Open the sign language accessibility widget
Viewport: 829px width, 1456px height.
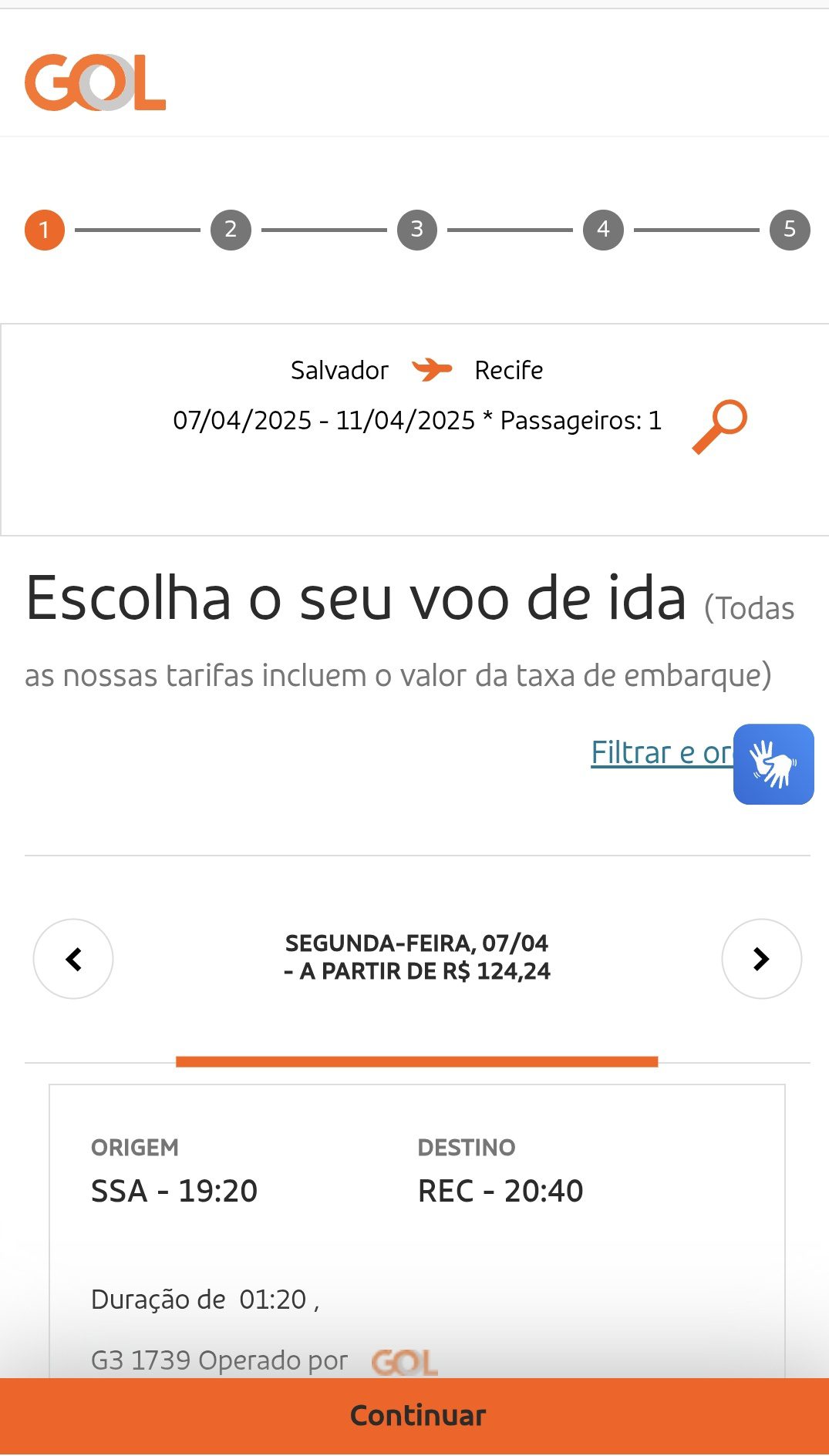[773, 764]
